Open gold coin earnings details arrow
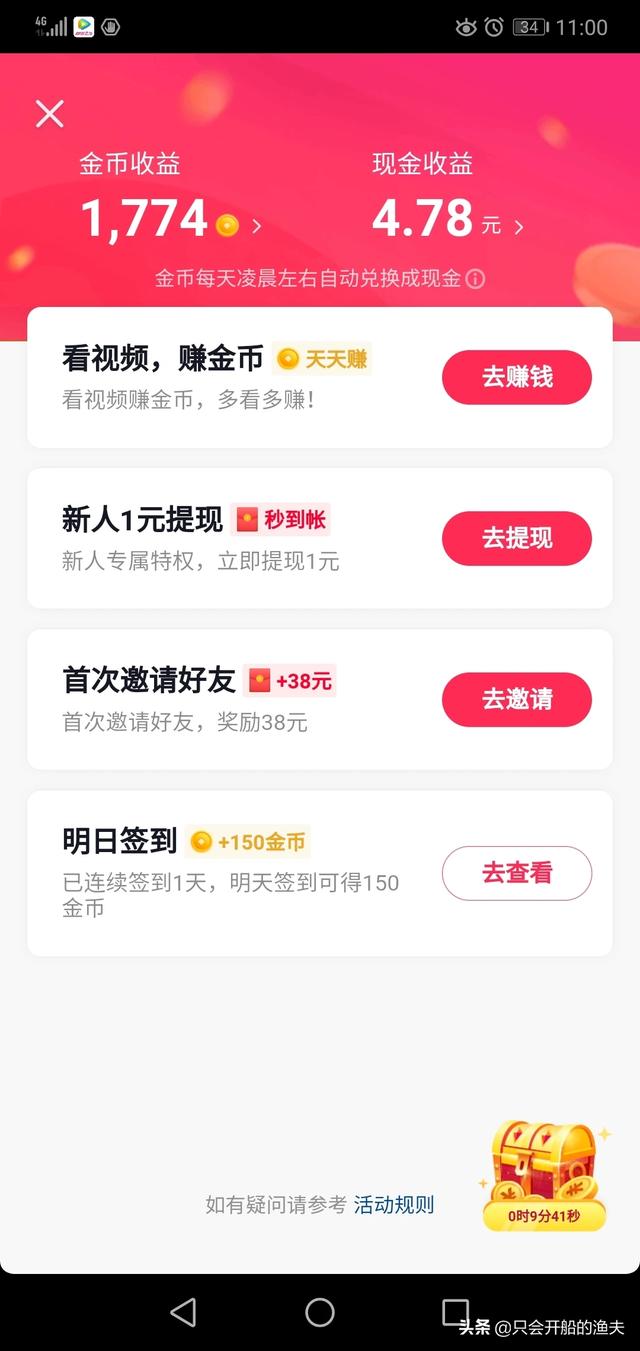 pos(257,226)
